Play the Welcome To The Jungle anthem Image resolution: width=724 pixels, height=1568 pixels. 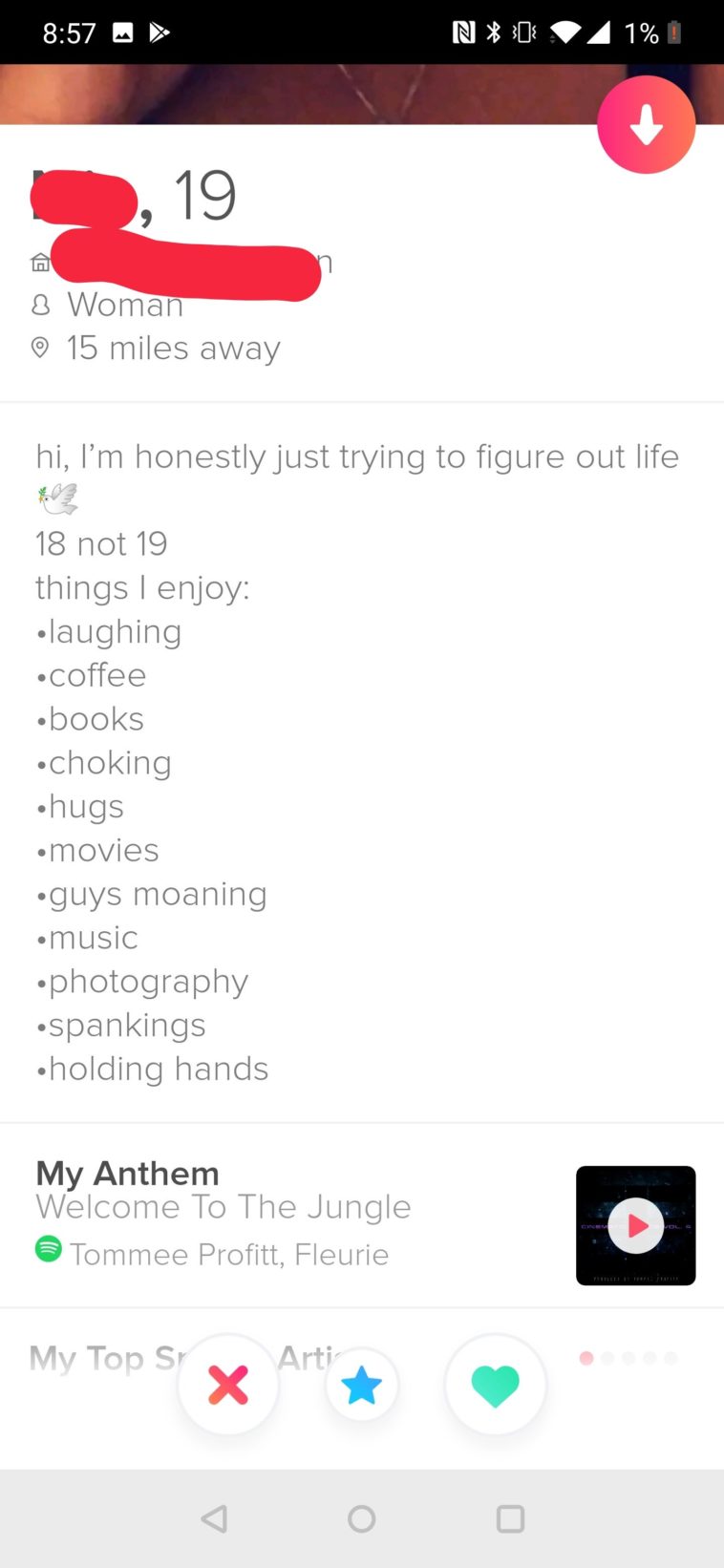(636, 1225)
